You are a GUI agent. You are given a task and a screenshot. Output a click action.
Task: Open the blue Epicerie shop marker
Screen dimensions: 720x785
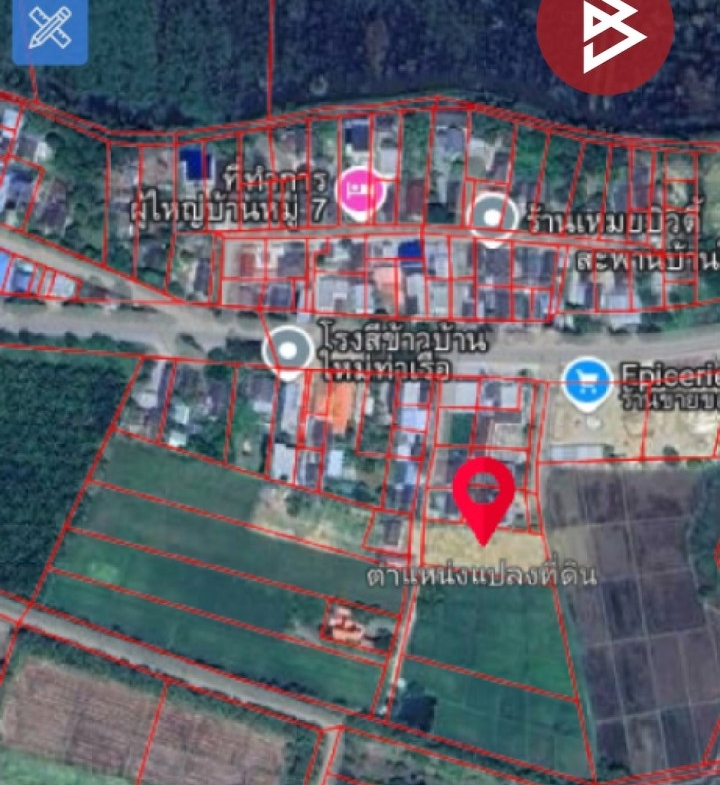[586, 380]
